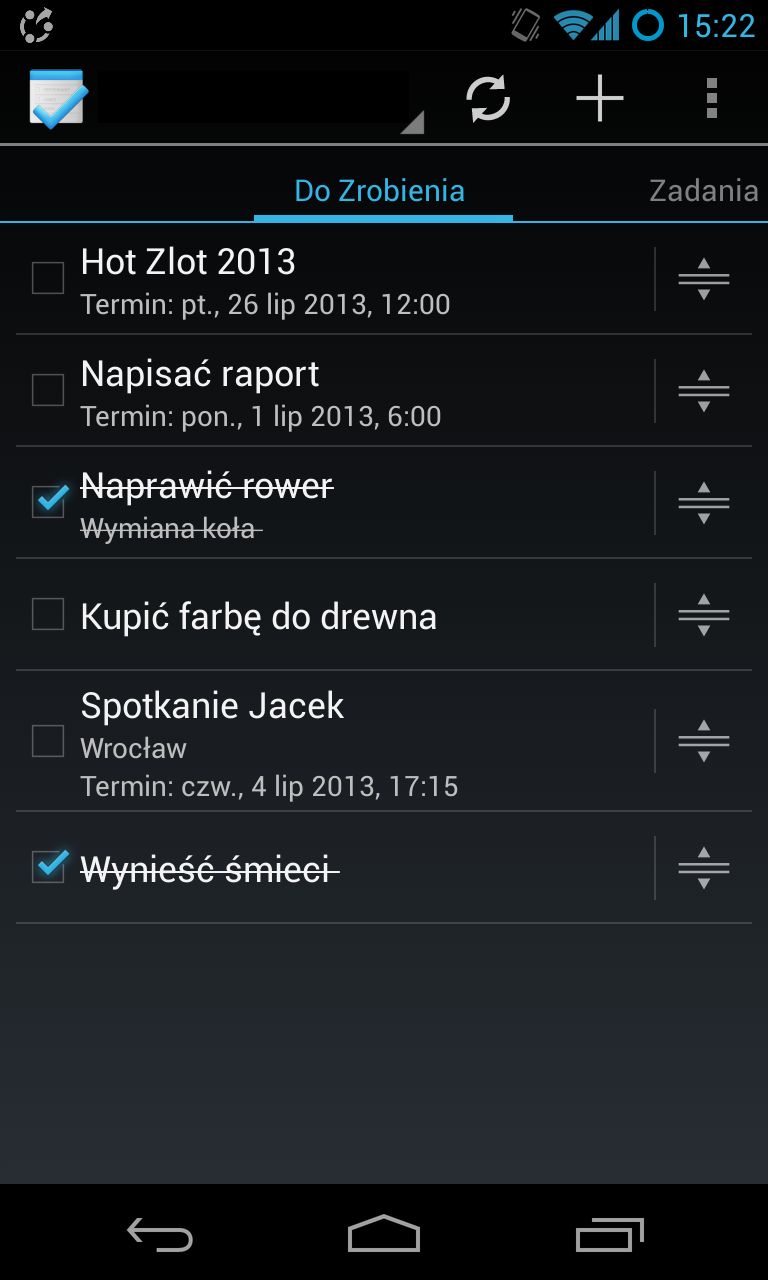Tick the Kupić farbę do drewna checkbox

[48, 614]
